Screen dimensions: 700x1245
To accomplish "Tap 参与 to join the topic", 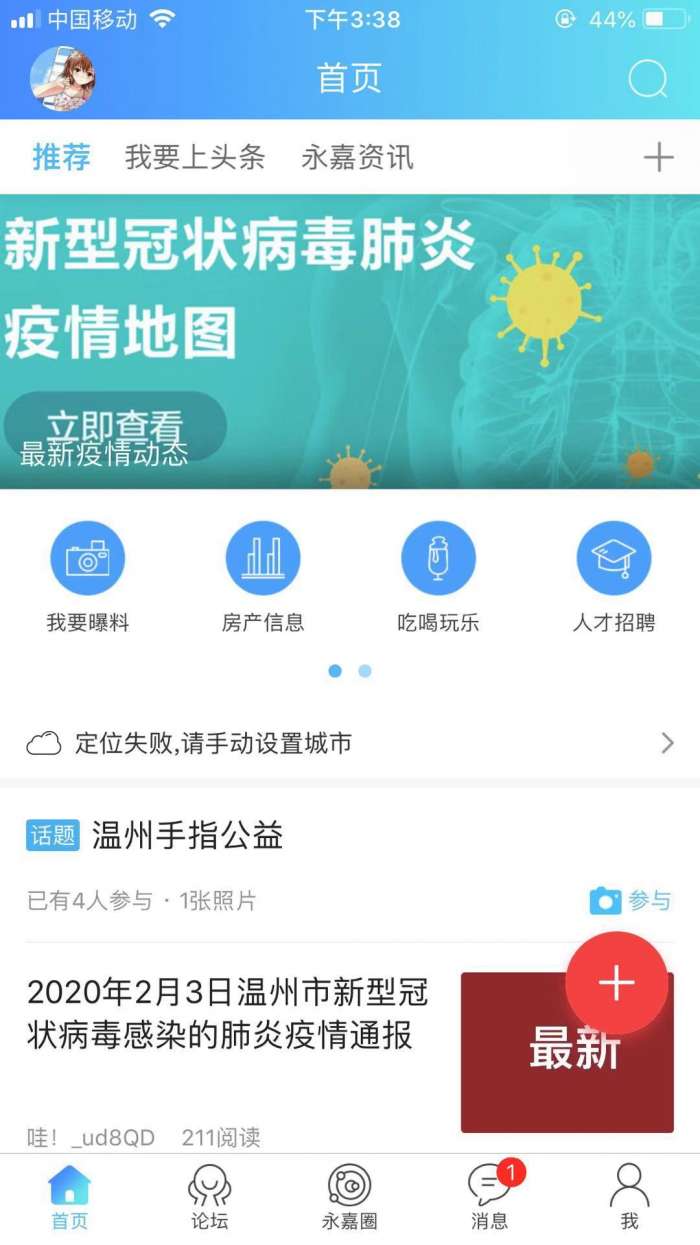I will tap(631, 901).
